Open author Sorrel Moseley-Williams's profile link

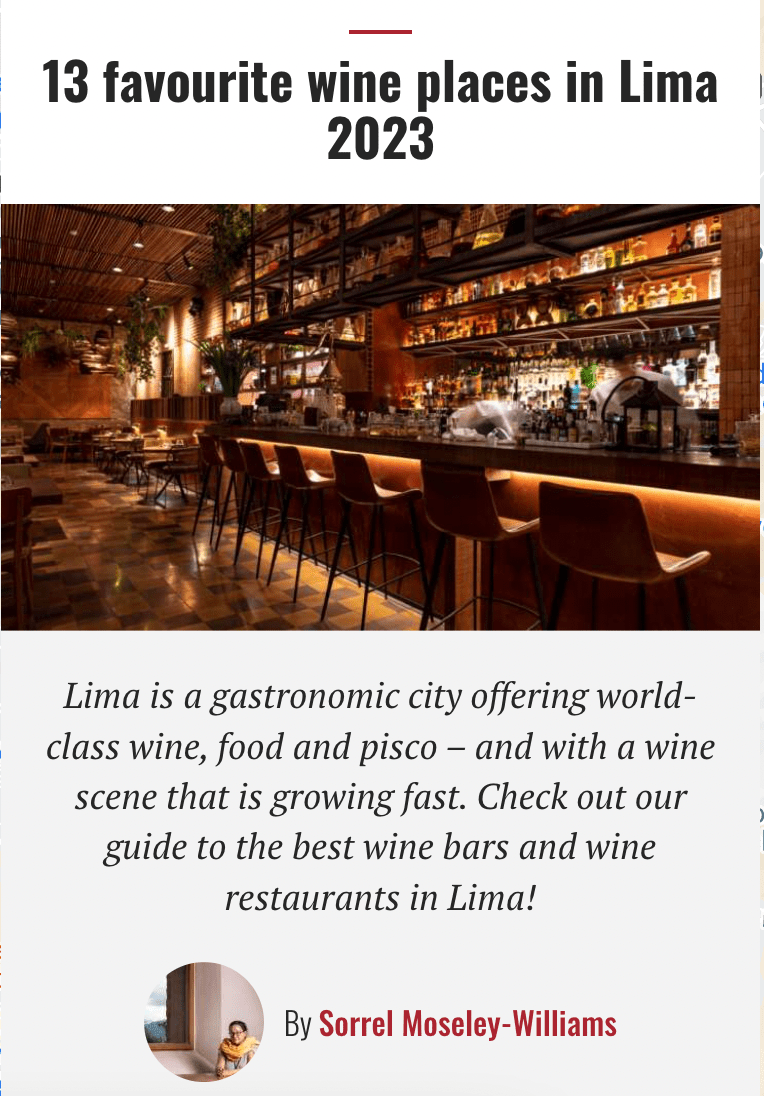point(467,1024)
